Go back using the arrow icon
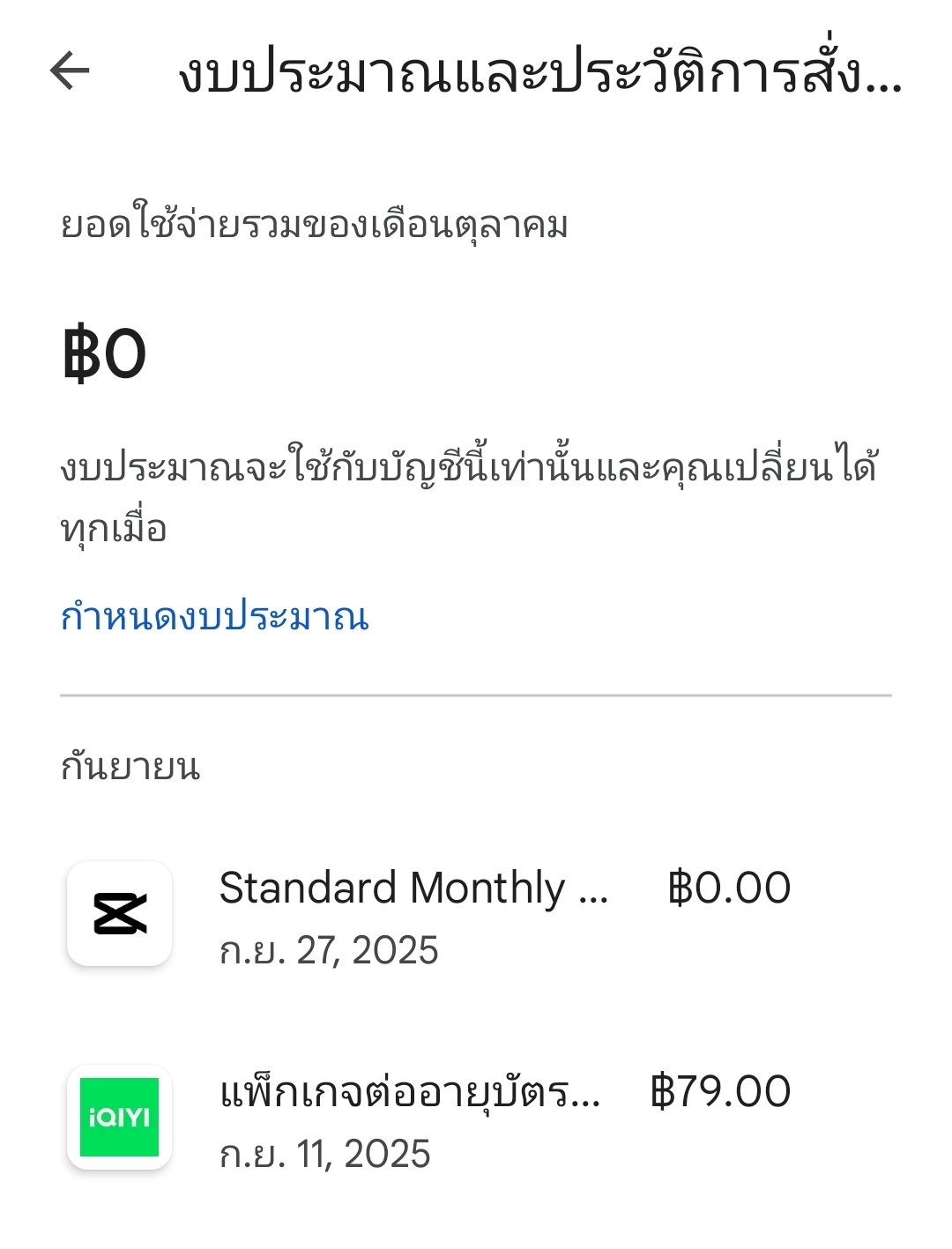Screen dimensions: 952x1249 coord(71,71)
